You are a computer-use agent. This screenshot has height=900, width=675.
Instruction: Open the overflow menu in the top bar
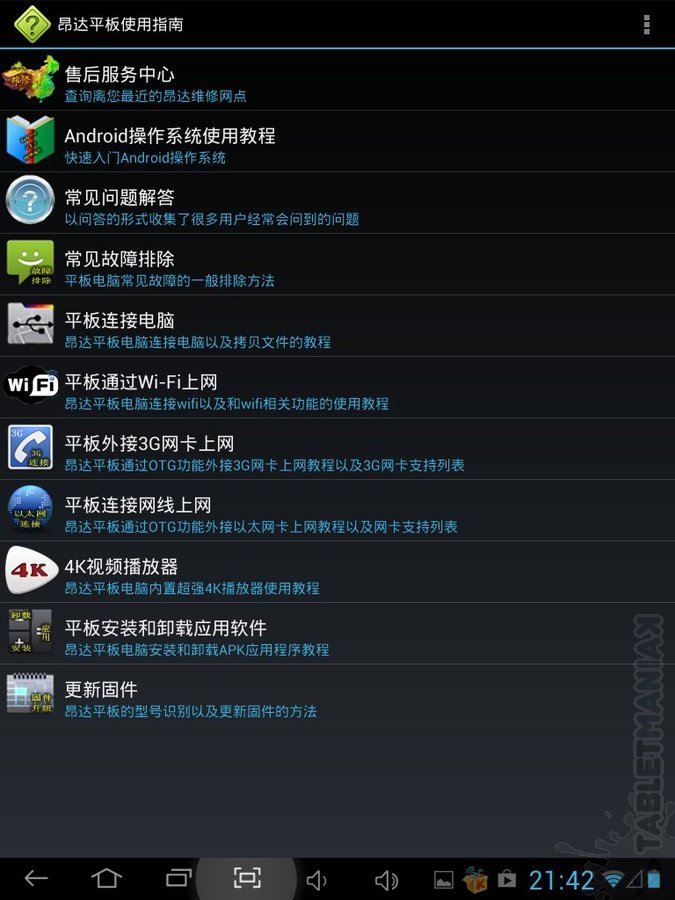[x=647, y=24]
